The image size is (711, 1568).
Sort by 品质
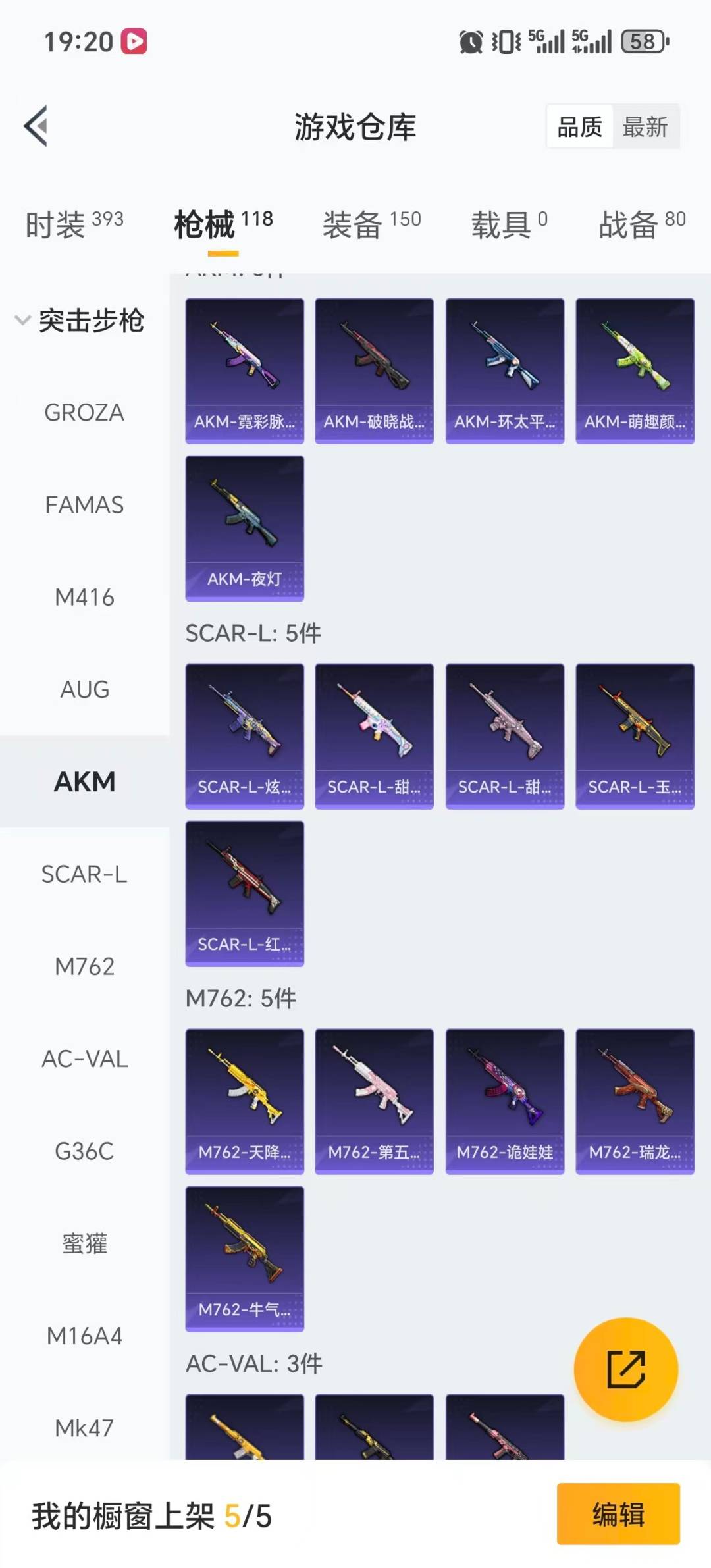point(579,126)
